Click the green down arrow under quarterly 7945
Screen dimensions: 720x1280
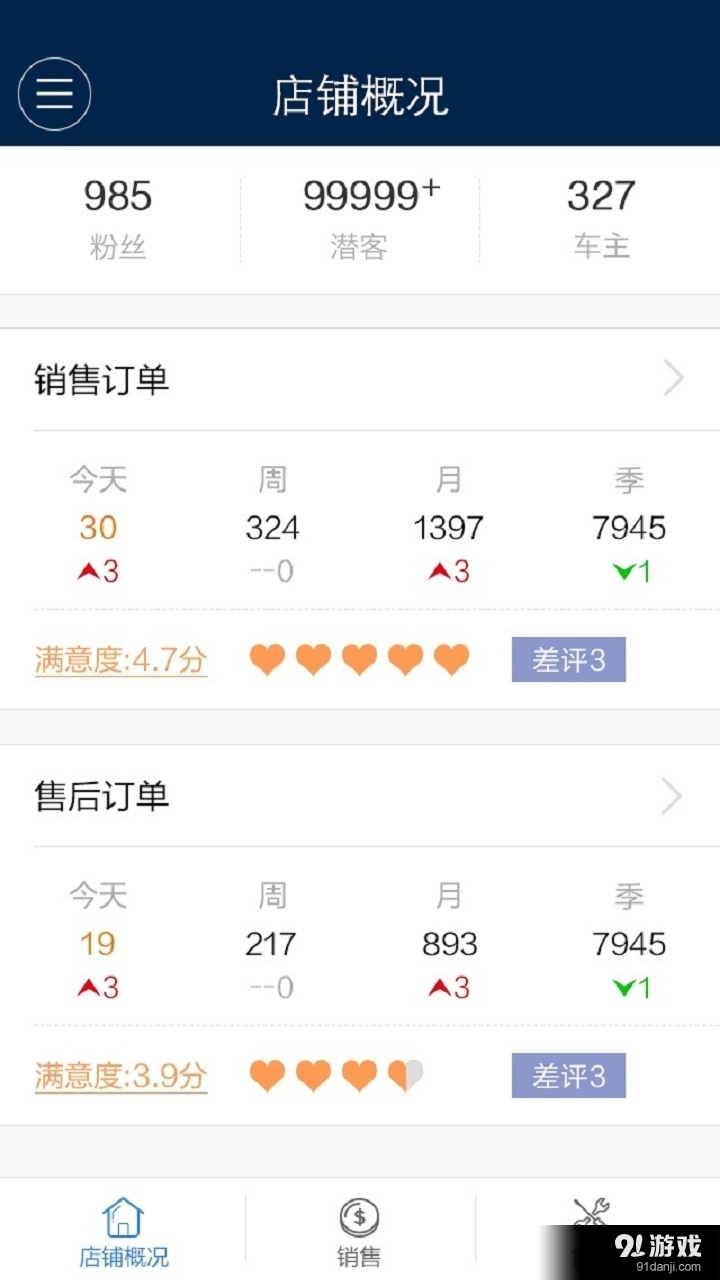pos(630,571)
